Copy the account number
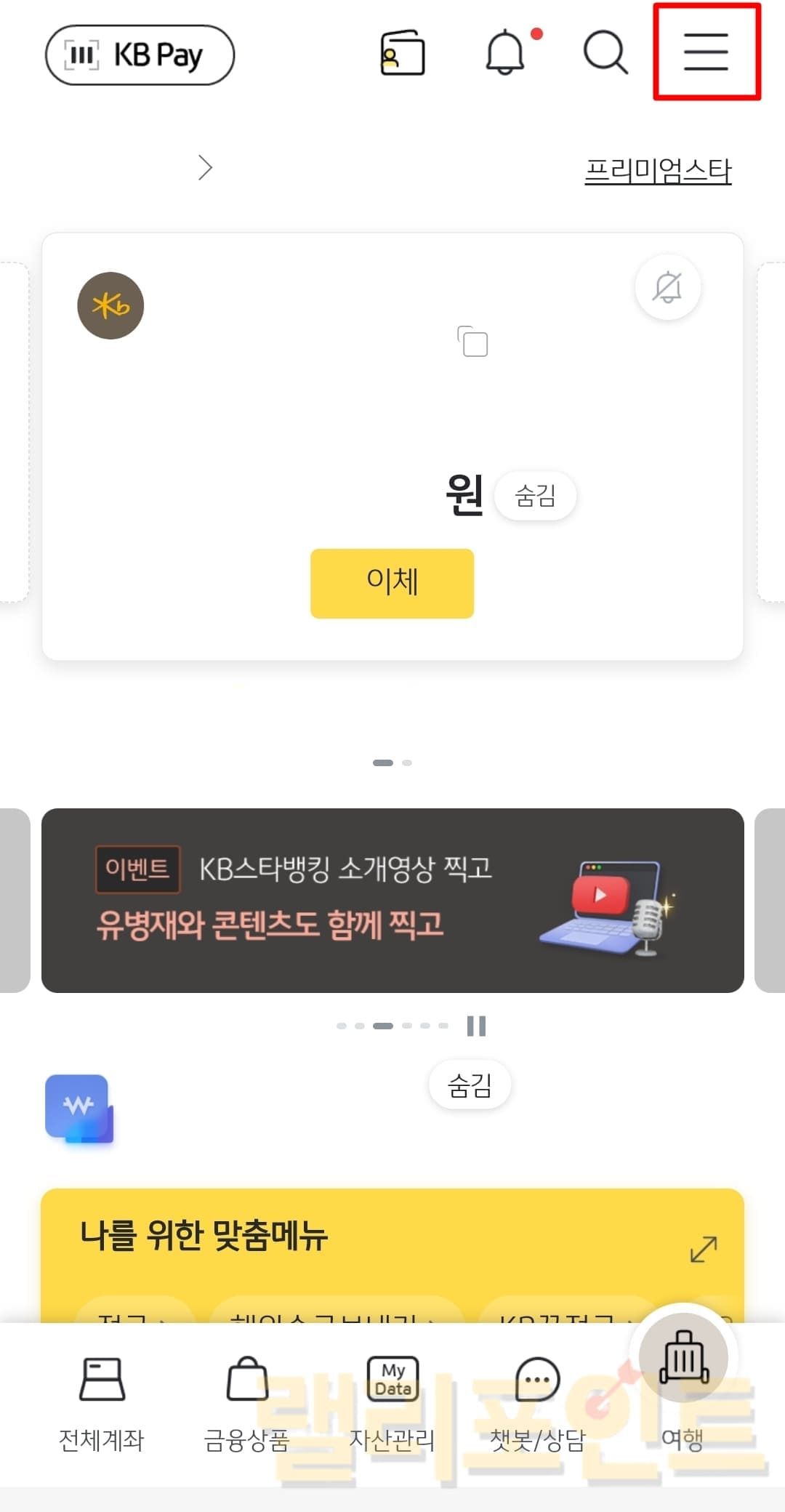The height and width of the screenshot is (1512, 785). (472, 341)
